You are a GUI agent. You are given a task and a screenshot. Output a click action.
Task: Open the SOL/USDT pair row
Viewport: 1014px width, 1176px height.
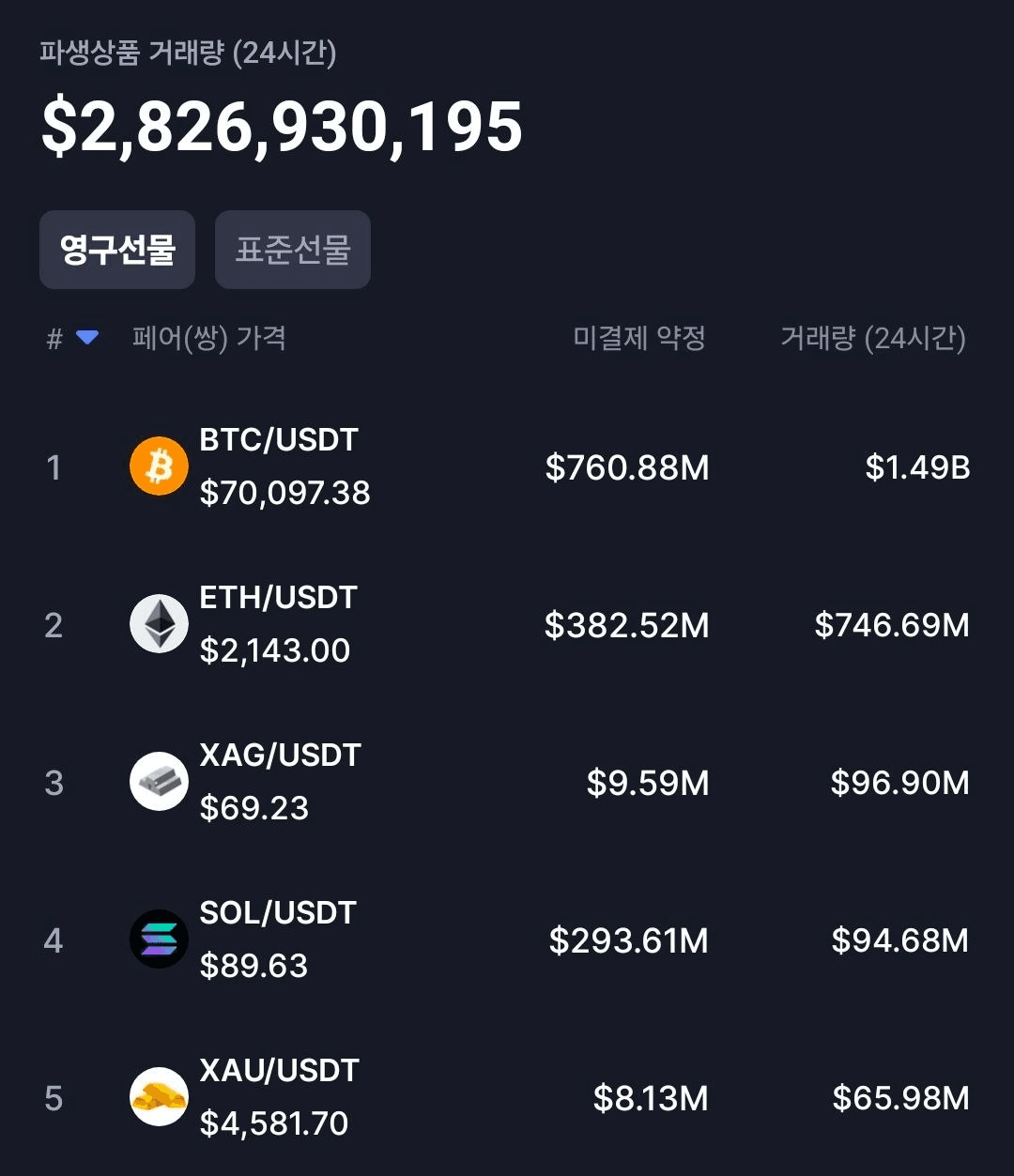[x=279, y=939]
